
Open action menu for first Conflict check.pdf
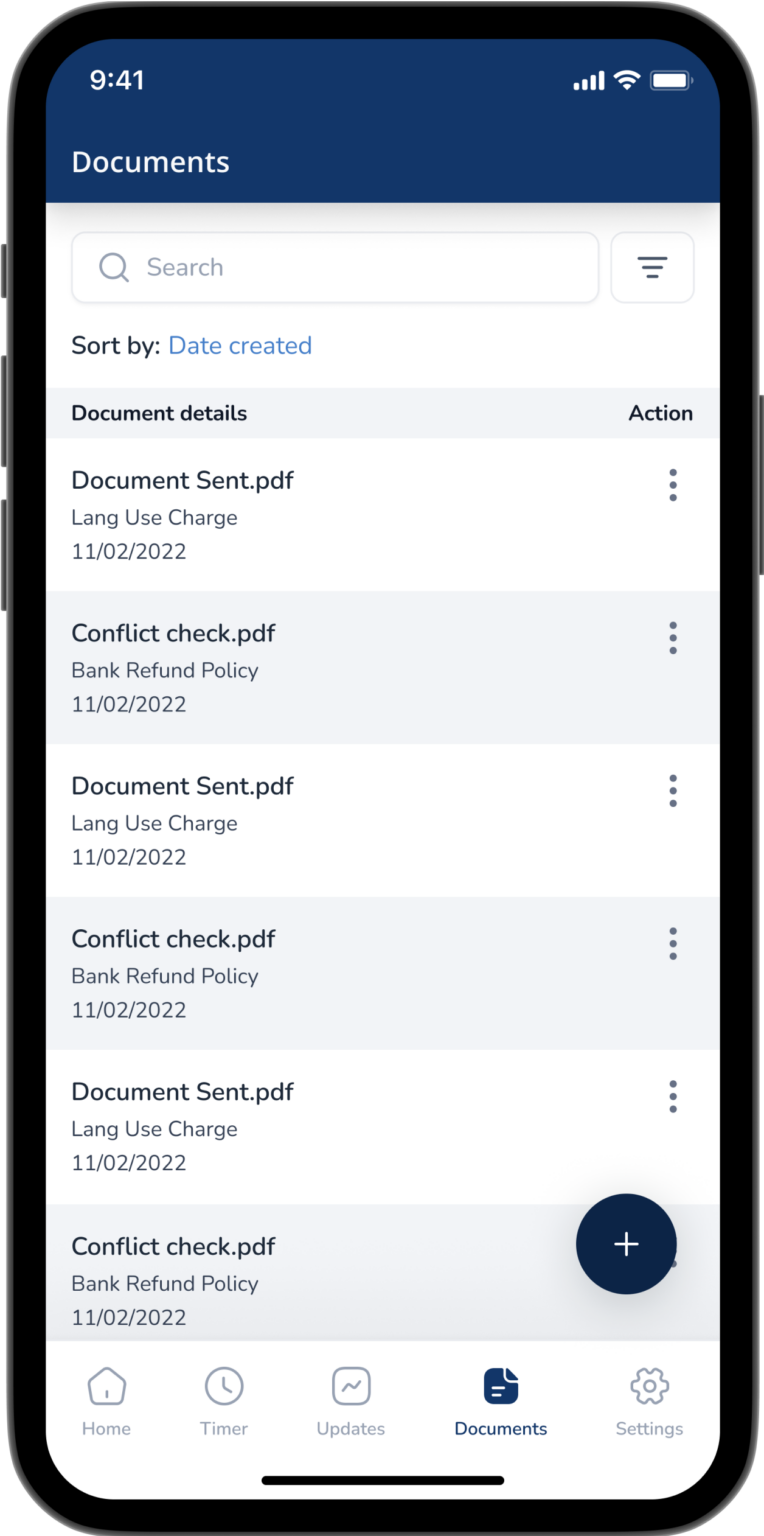point(673,638)
